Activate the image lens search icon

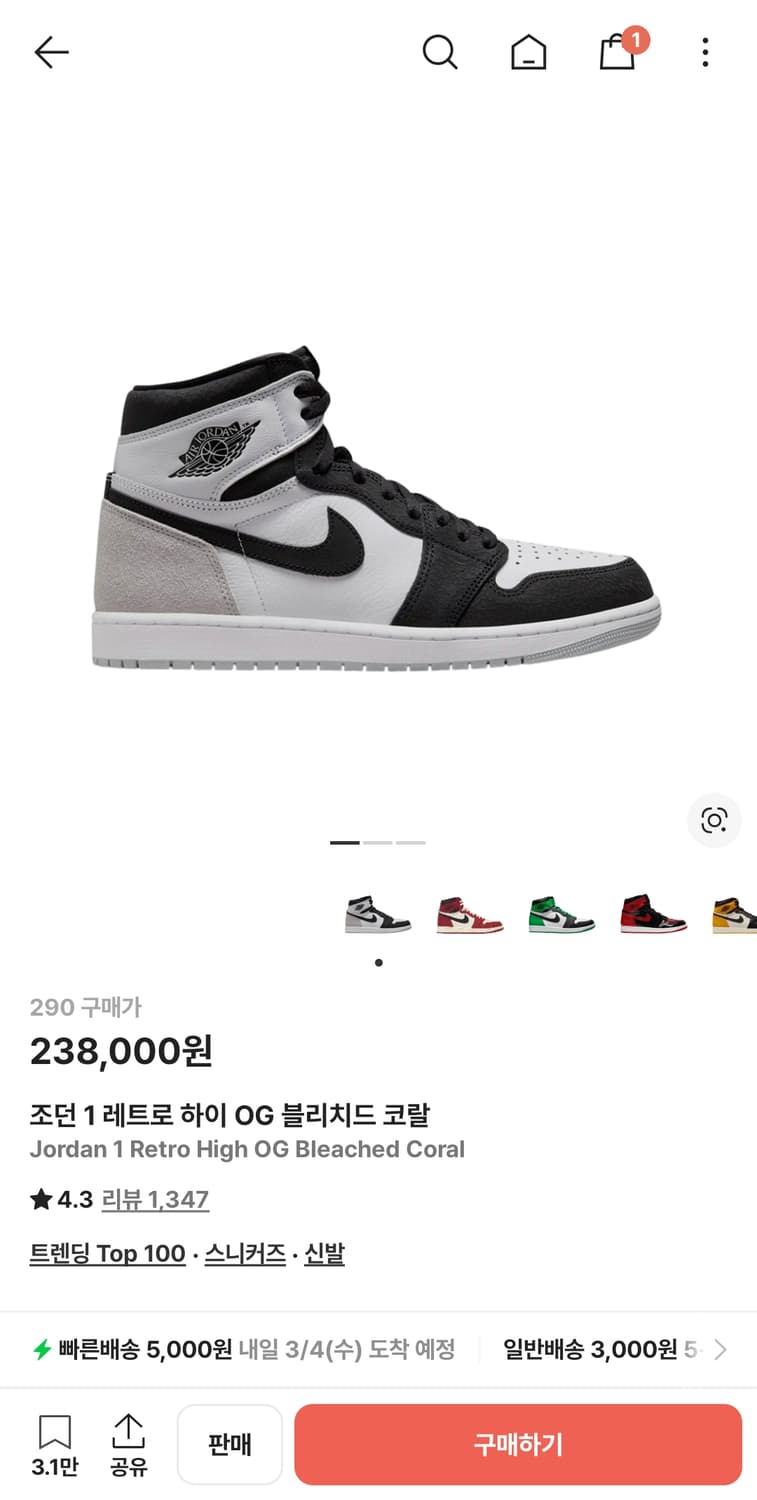coord(714,820)
